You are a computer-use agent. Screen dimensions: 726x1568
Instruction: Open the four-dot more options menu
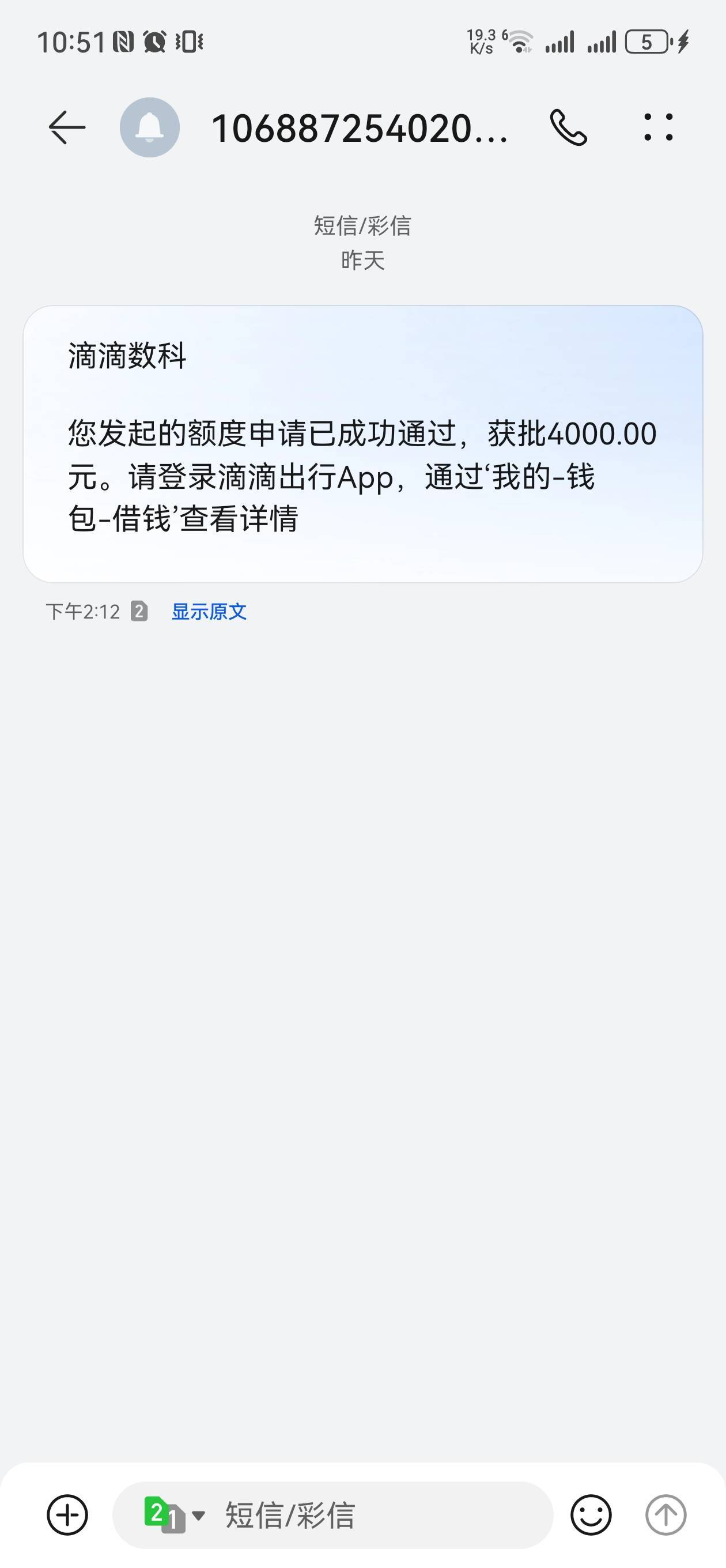click(659, 128)
